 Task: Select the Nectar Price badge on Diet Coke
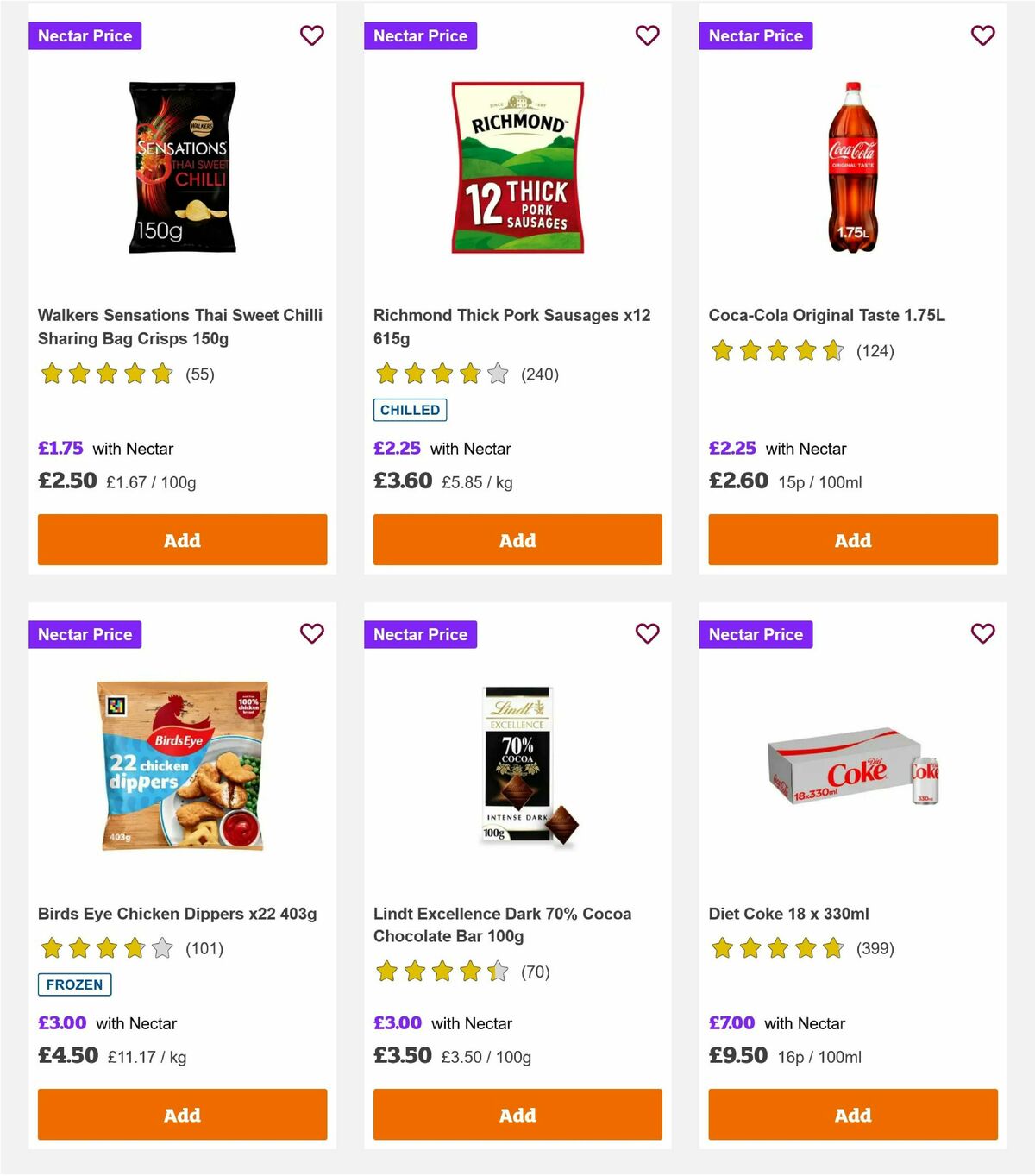[x=756, y=634]
